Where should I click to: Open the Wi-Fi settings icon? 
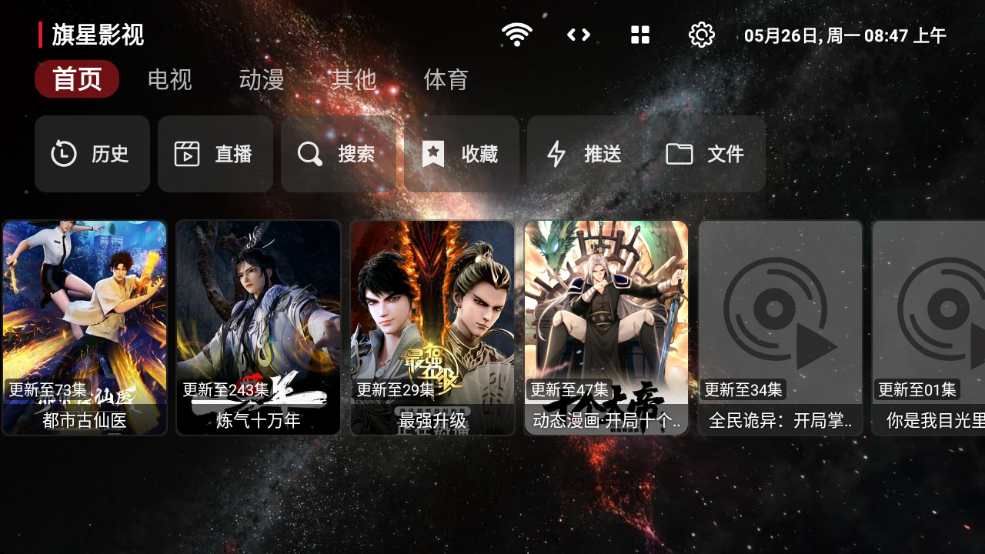coord(517,35)
